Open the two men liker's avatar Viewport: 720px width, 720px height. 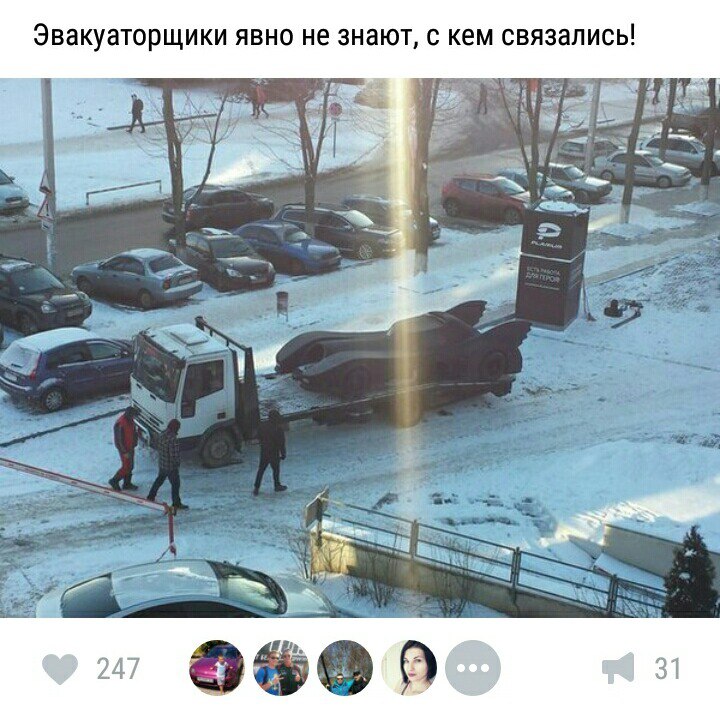click(281, 668)
